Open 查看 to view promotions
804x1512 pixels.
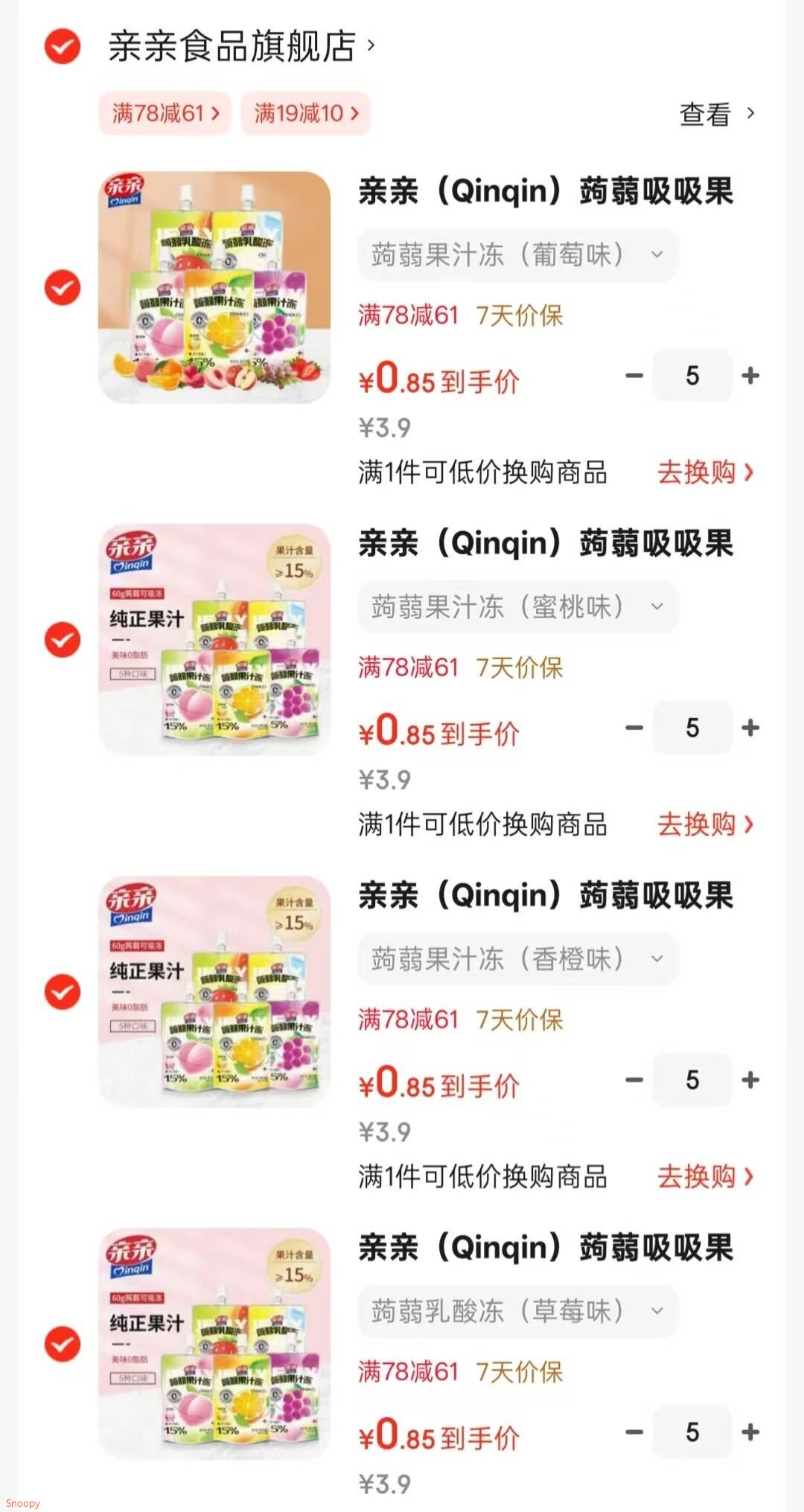716,114
